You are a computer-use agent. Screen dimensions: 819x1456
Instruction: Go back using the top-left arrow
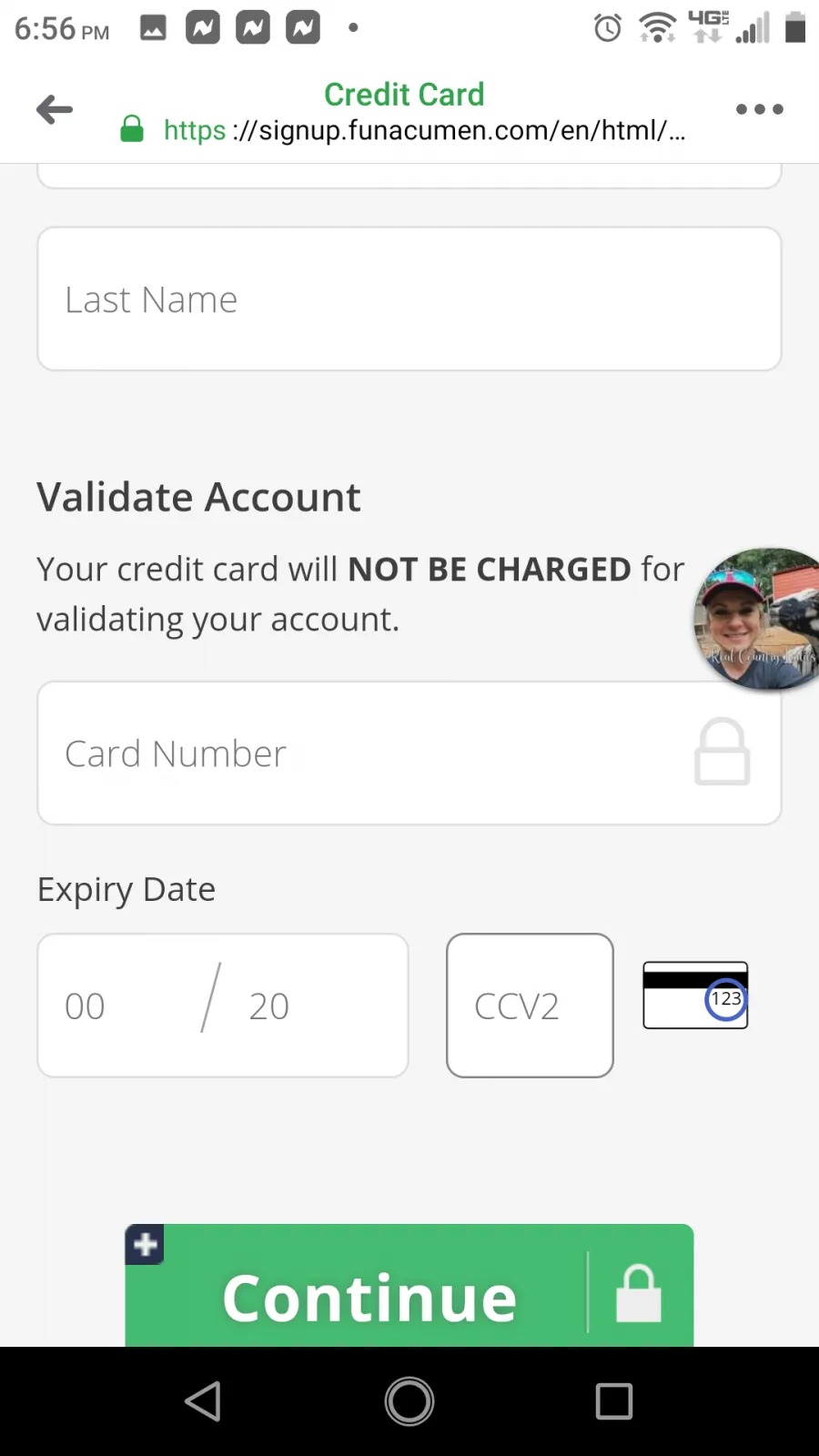pos(55,110)
